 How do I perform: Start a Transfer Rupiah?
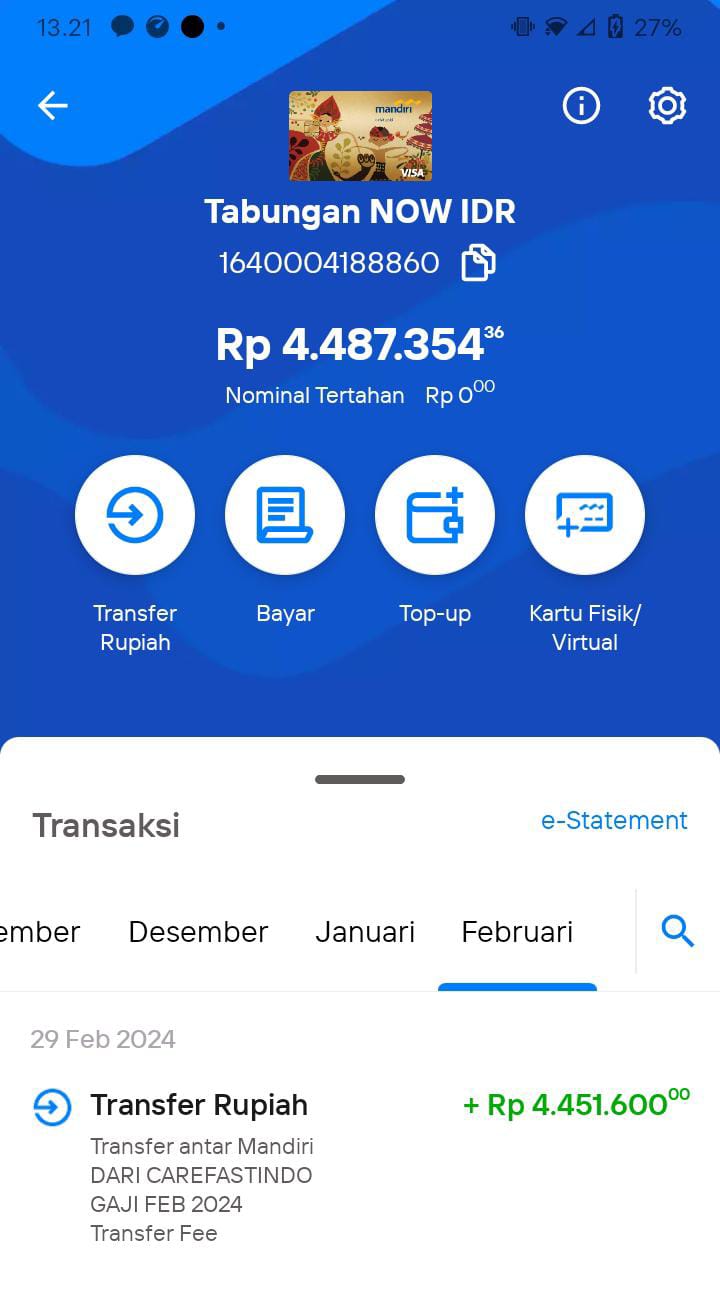point(135,515)
